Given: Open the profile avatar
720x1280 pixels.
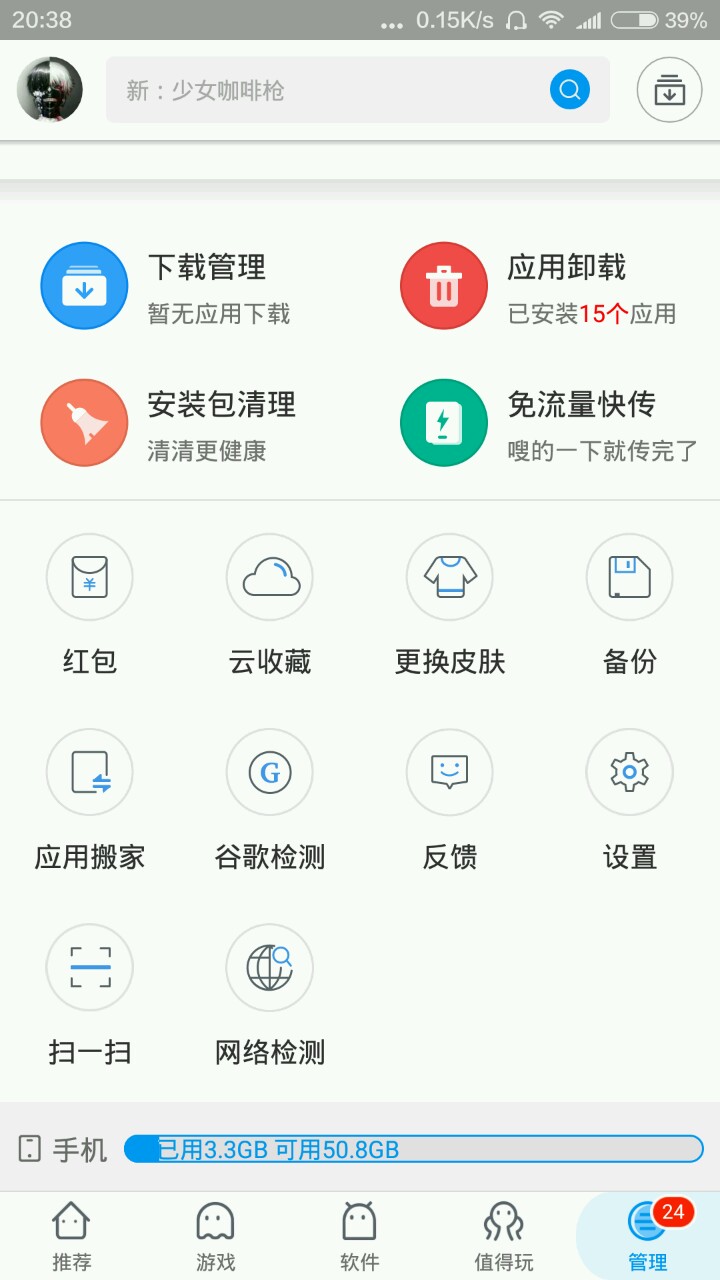Looking at the screenshot, I should click(50, 90).
